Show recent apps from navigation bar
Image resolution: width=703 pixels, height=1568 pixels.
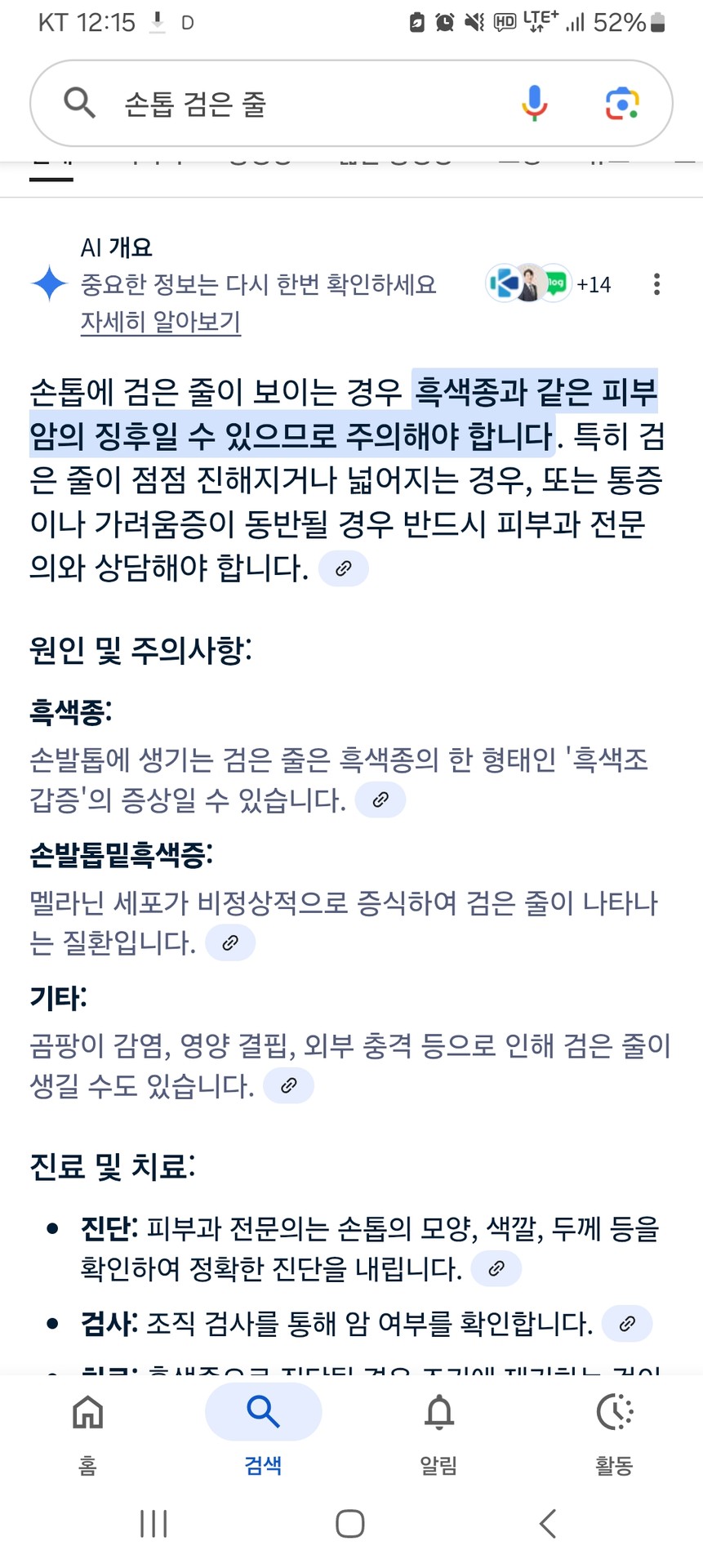pyautogui.click(x=154, y=1524)
